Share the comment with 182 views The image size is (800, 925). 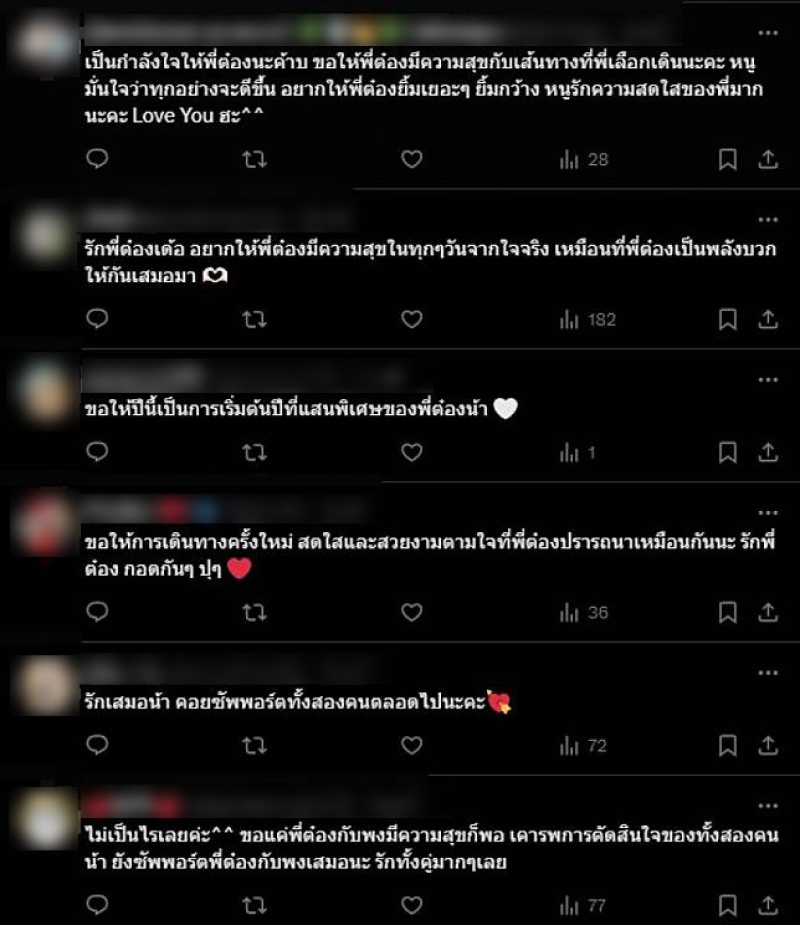point(768,319)
